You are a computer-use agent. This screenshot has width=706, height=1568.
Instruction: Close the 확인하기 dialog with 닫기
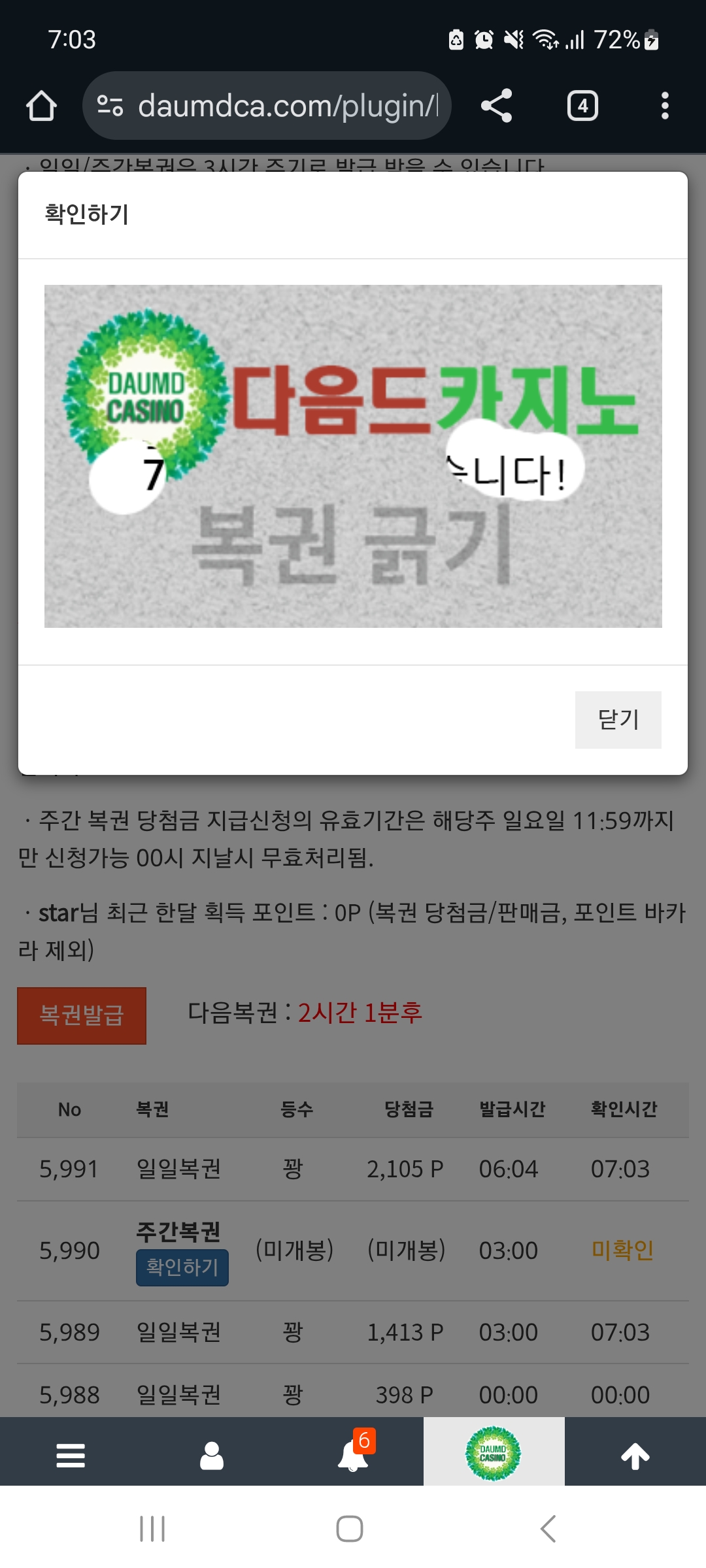pyautogui.click(x=618, y=719)
